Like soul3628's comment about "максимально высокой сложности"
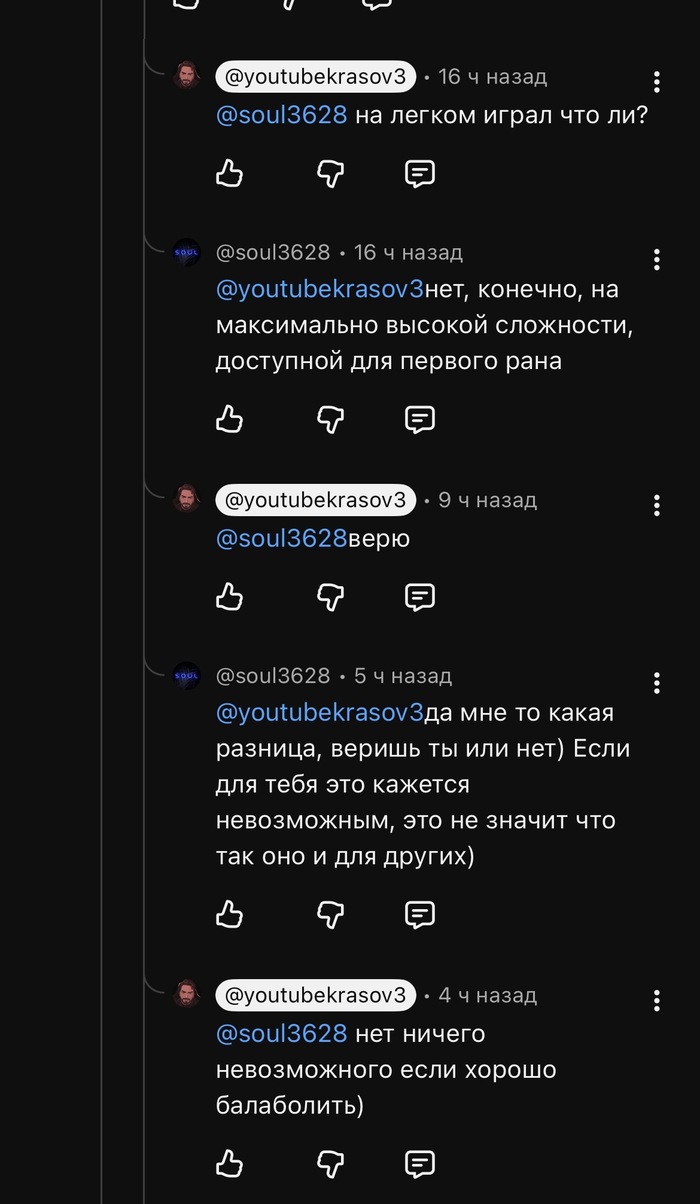Viewport: 700px width, 1204px height. click(x=230, y=419)
